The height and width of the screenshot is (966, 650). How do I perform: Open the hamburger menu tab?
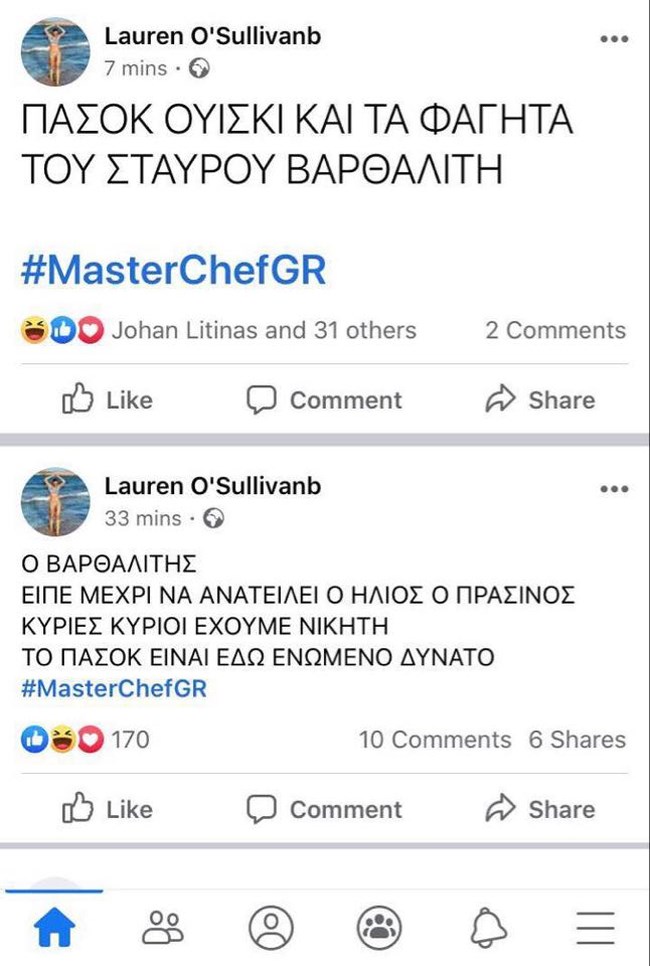tap(595, 929)
